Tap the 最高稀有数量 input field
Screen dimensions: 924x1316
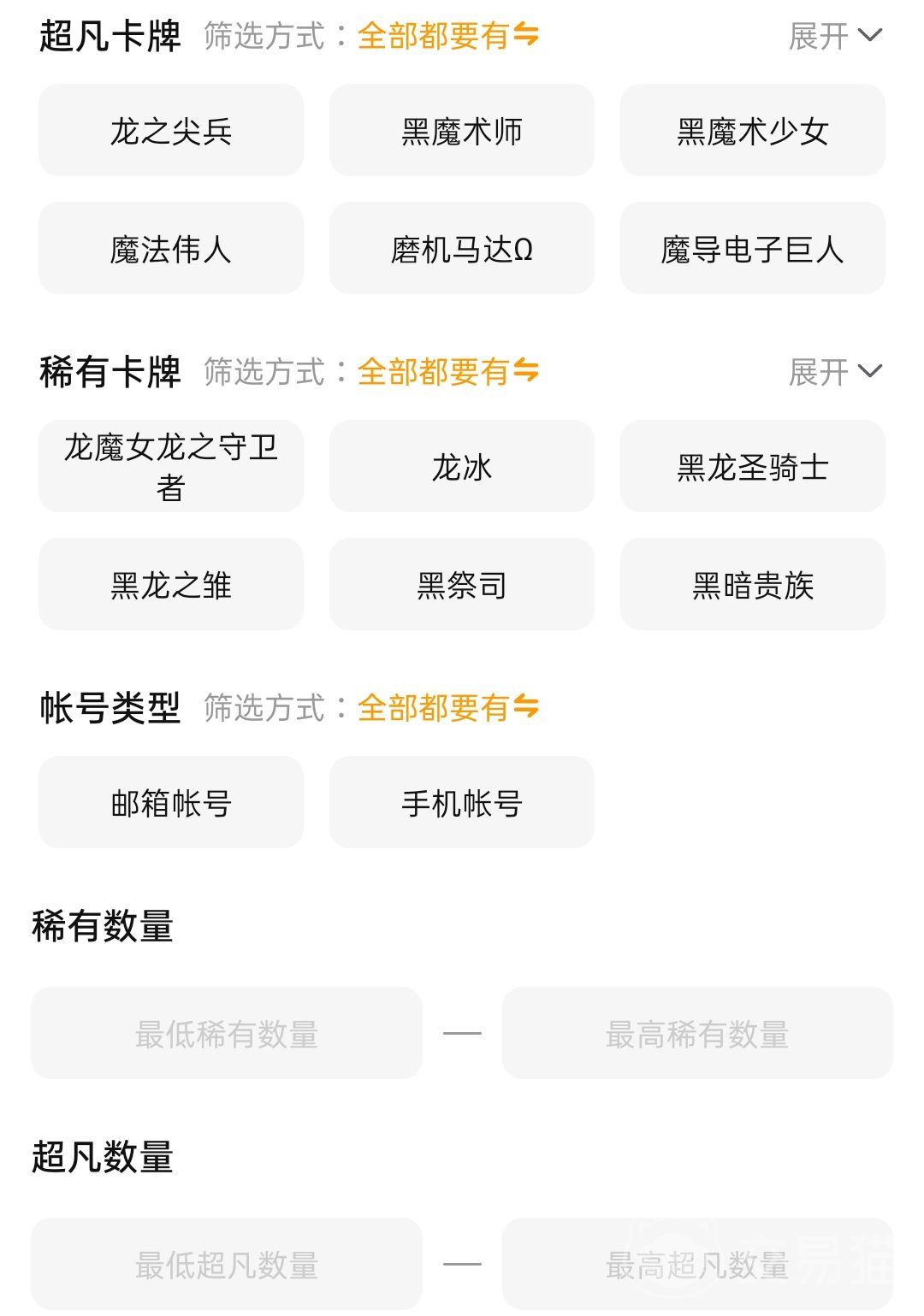tap(697, 1034)
